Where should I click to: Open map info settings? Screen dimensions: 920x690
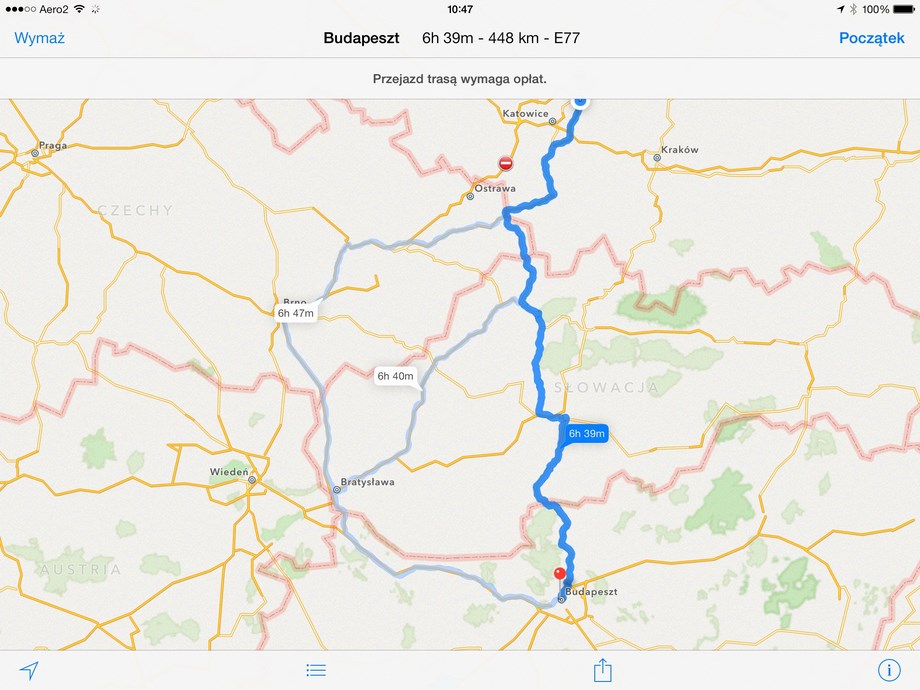[887, 670]
